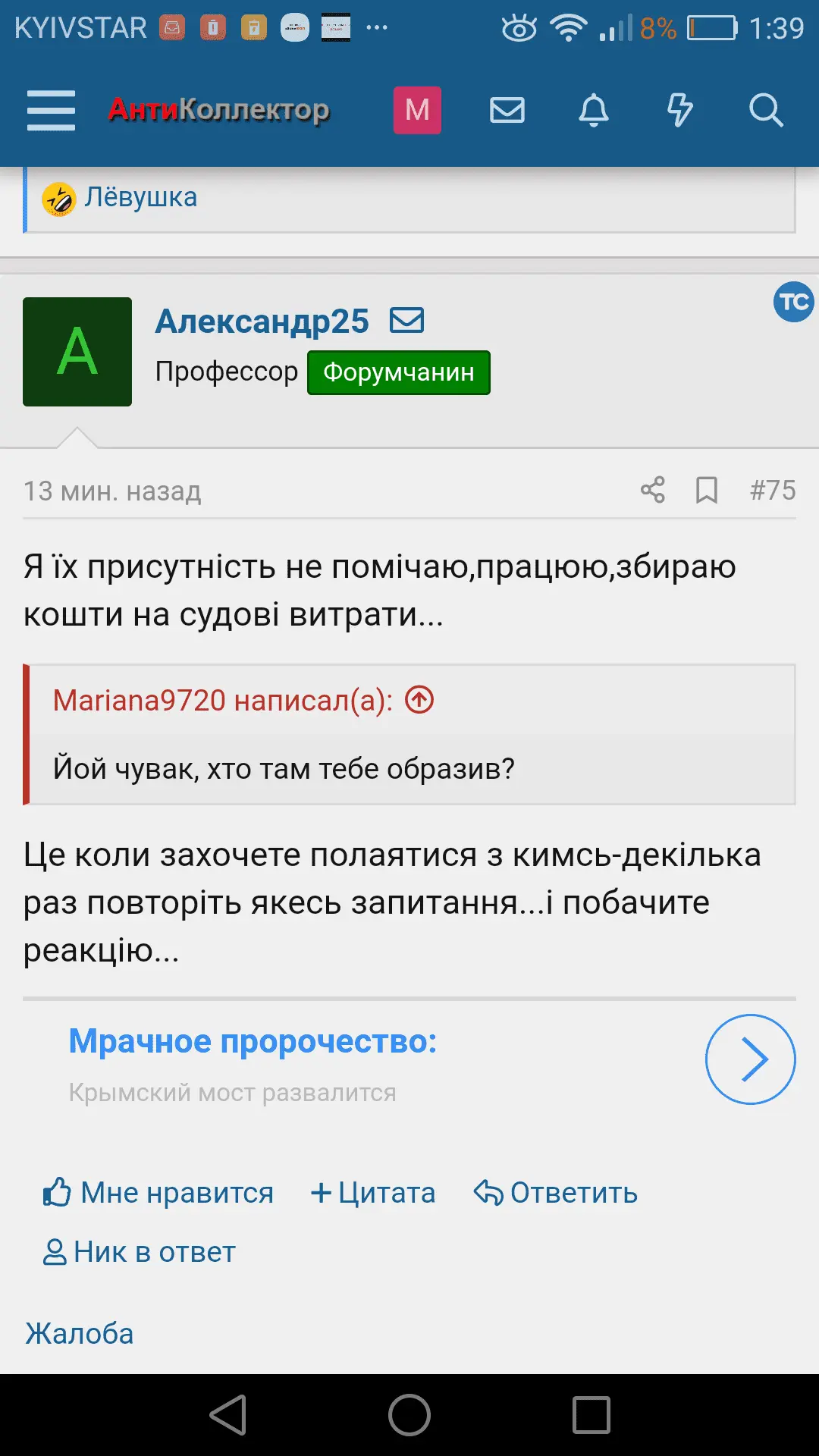The image size is (819, 1456).
Task: Open the private messages envelope
Action: pyautogui.click(x=507, y=111)
